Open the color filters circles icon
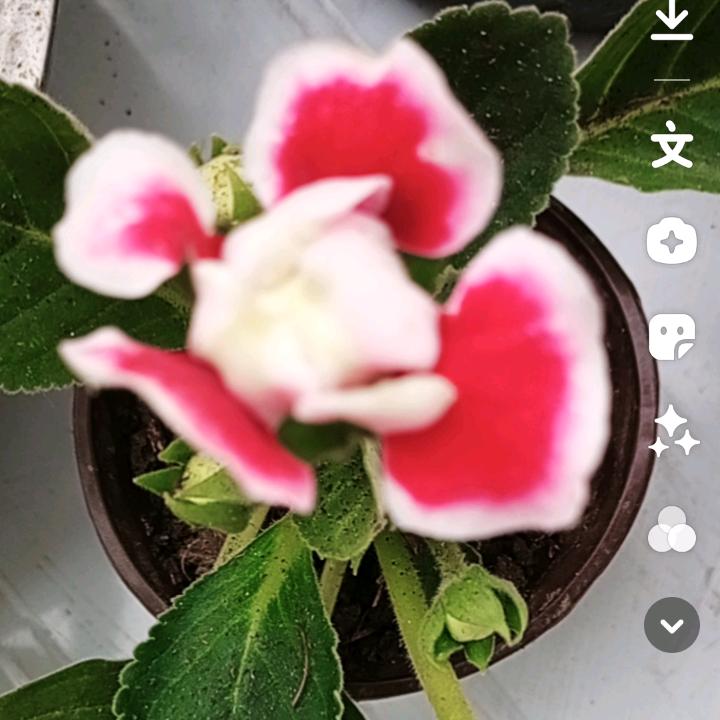The image size is (720, 720). (x=672, y=529)
